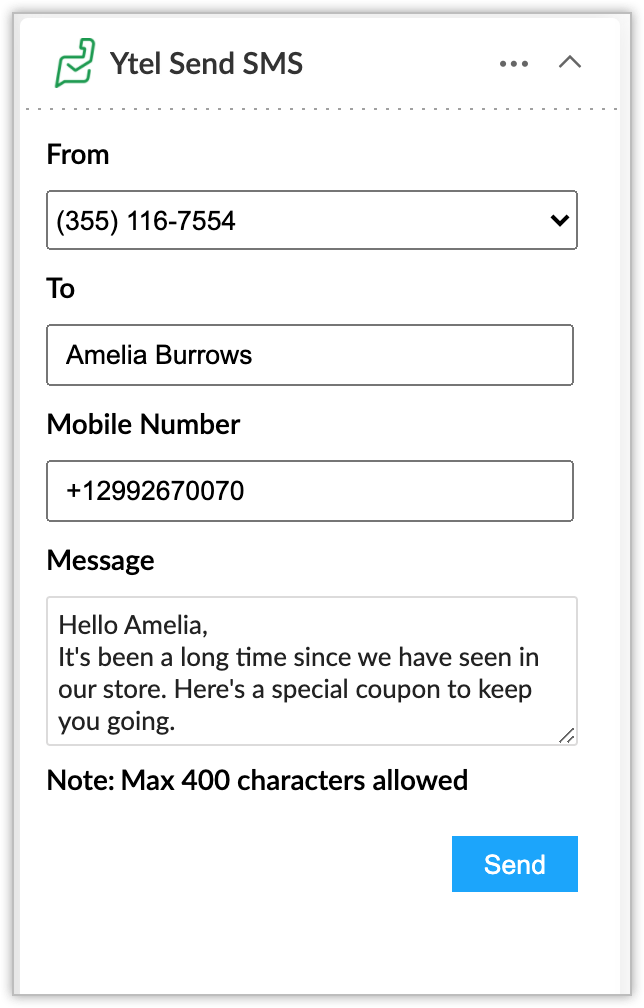Tap the To field with Amelia Burrows

pyautogui.click(x=310, y=355)
